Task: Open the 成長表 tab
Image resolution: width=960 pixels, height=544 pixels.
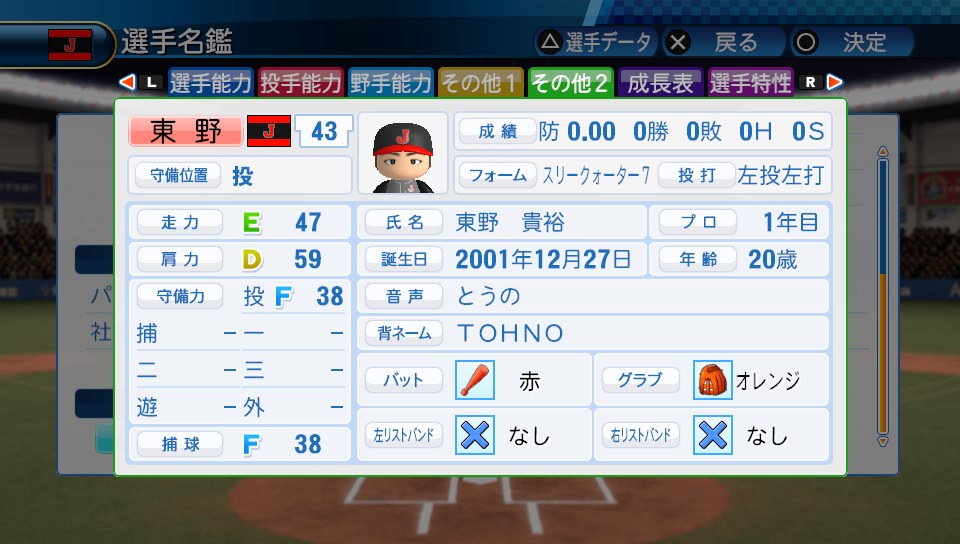Action: click(x=660, y=83)
